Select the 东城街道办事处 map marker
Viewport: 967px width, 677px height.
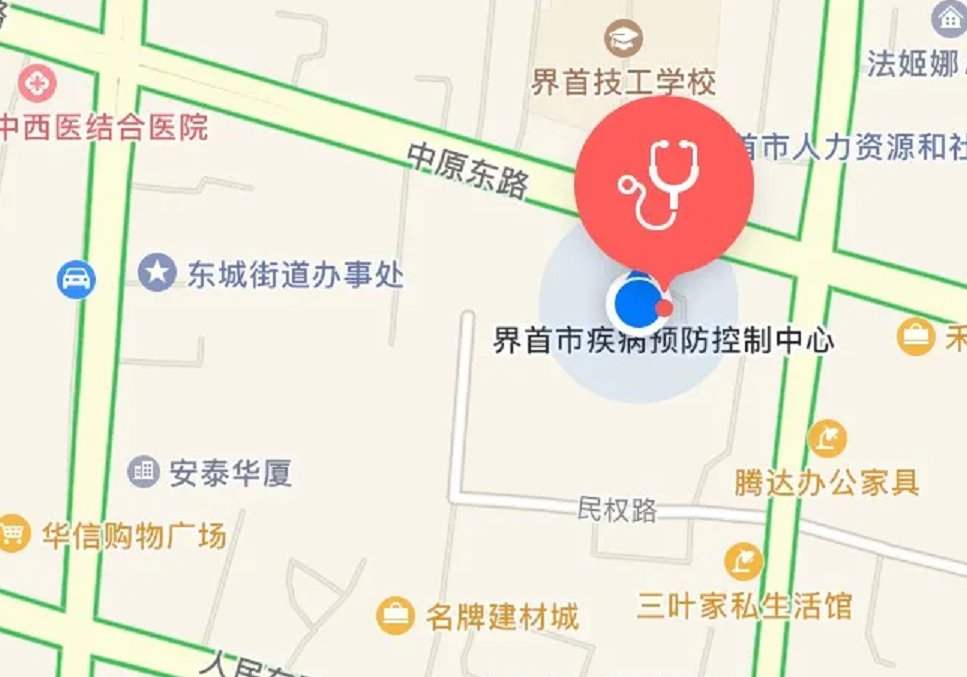tap(156, 272)
